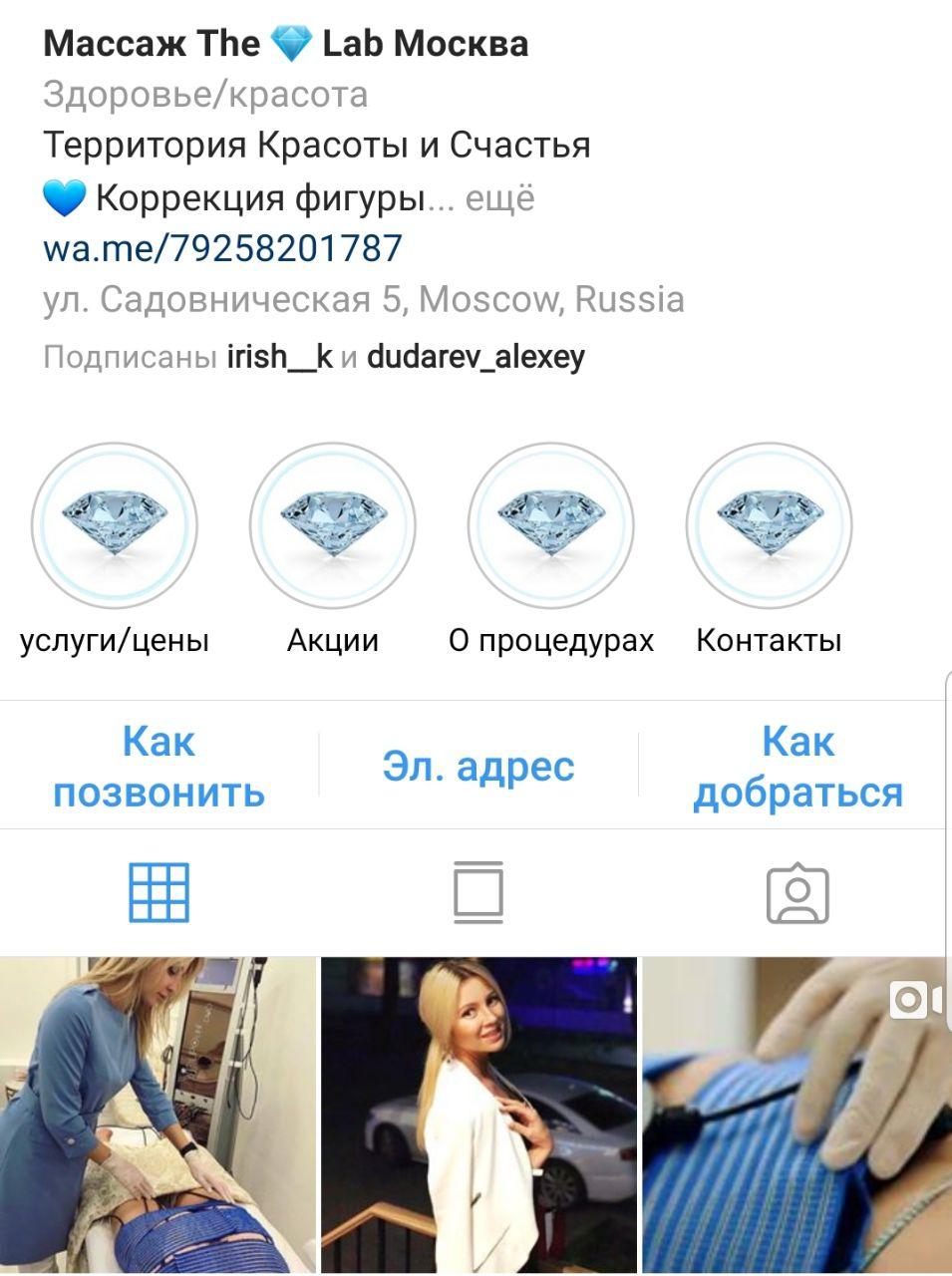Open the post of blonde woman in white jacket
Screen dimensions: 952x1276
(478, 1115)
